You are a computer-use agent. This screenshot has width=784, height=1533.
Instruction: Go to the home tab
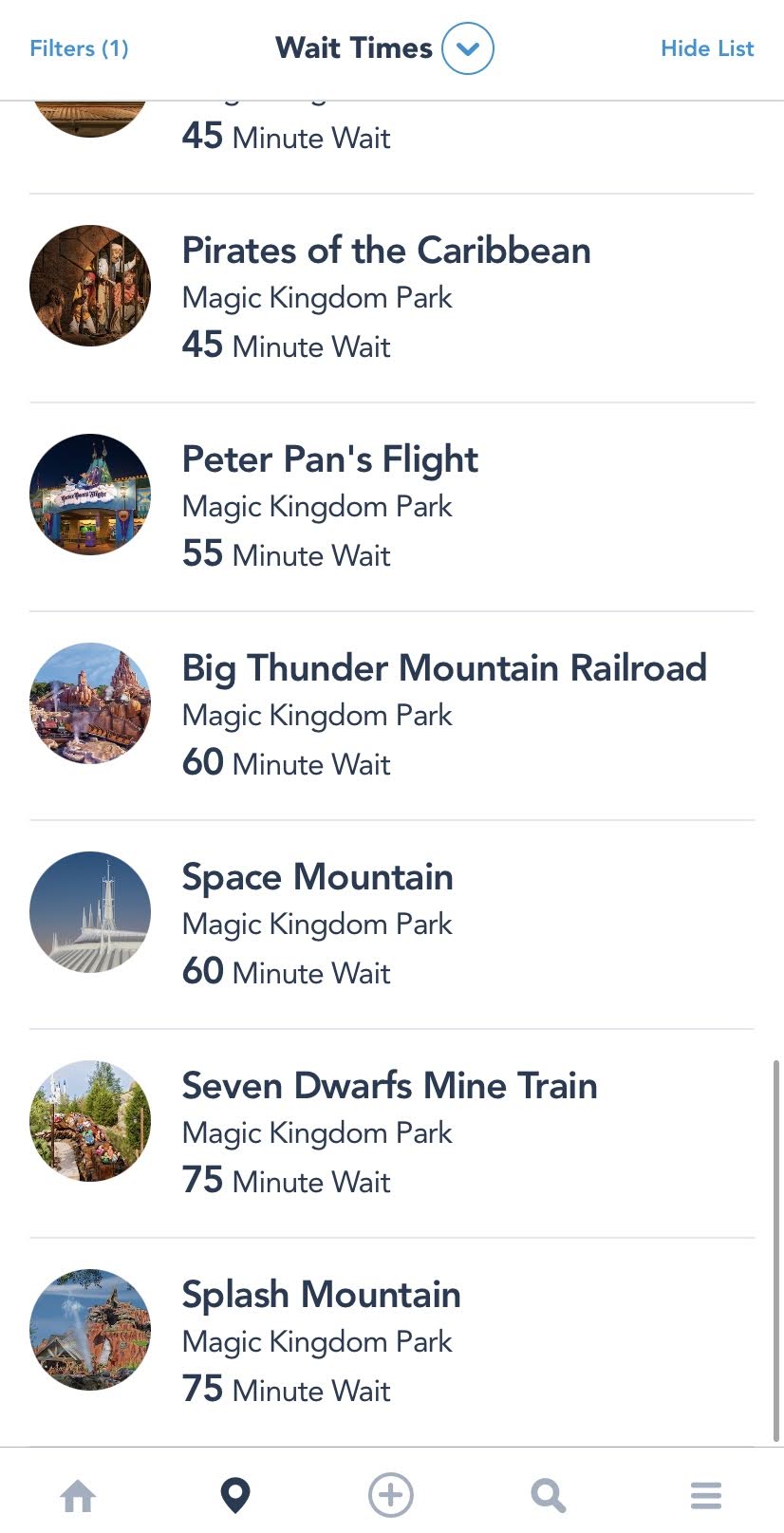coord(78,1496)
